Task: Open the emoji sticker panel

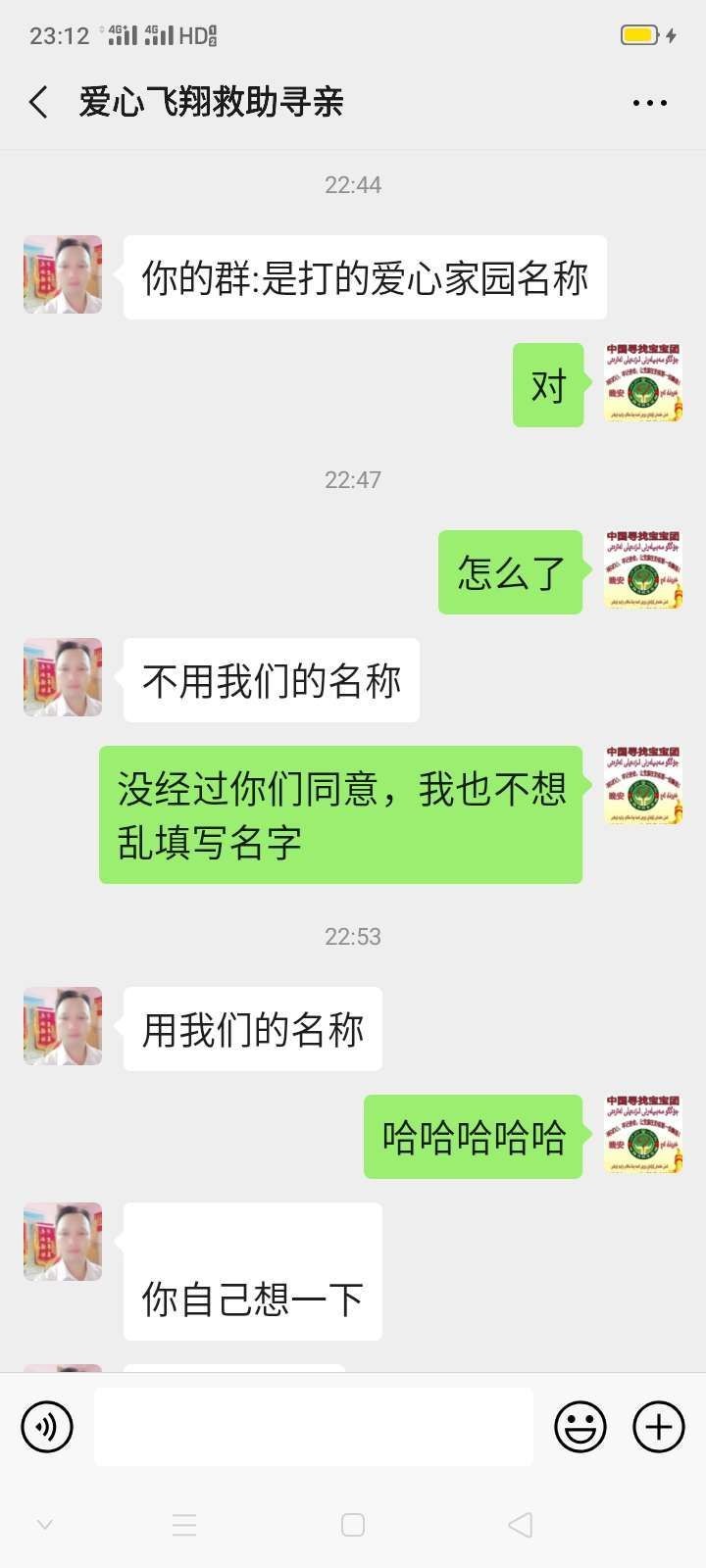Action: click(x=580, y=1427)
